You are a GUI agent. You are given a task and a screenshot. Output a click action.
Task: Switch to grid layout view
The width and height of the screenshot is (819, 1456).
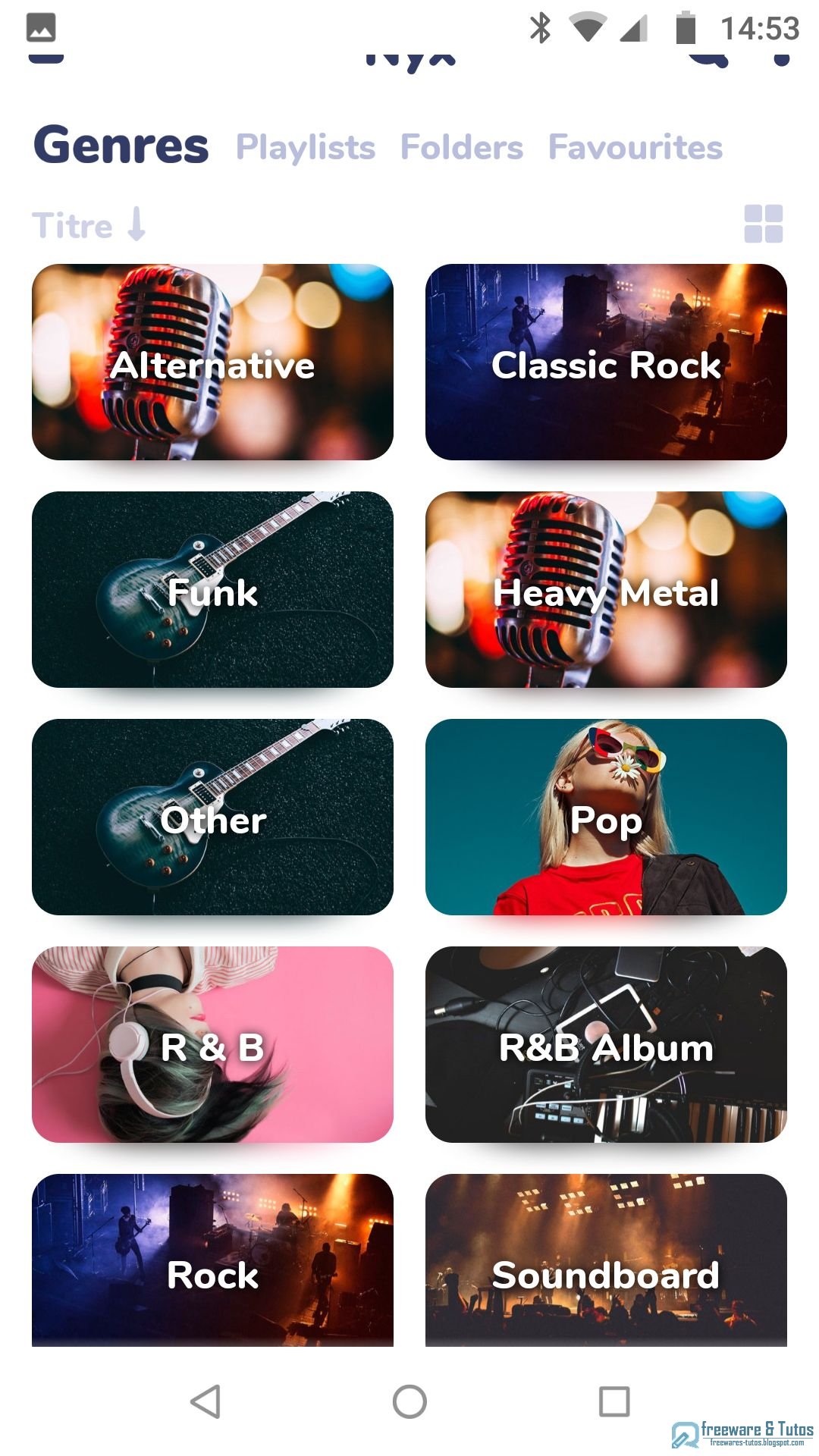pyautogui.click(x=765, y=224)
